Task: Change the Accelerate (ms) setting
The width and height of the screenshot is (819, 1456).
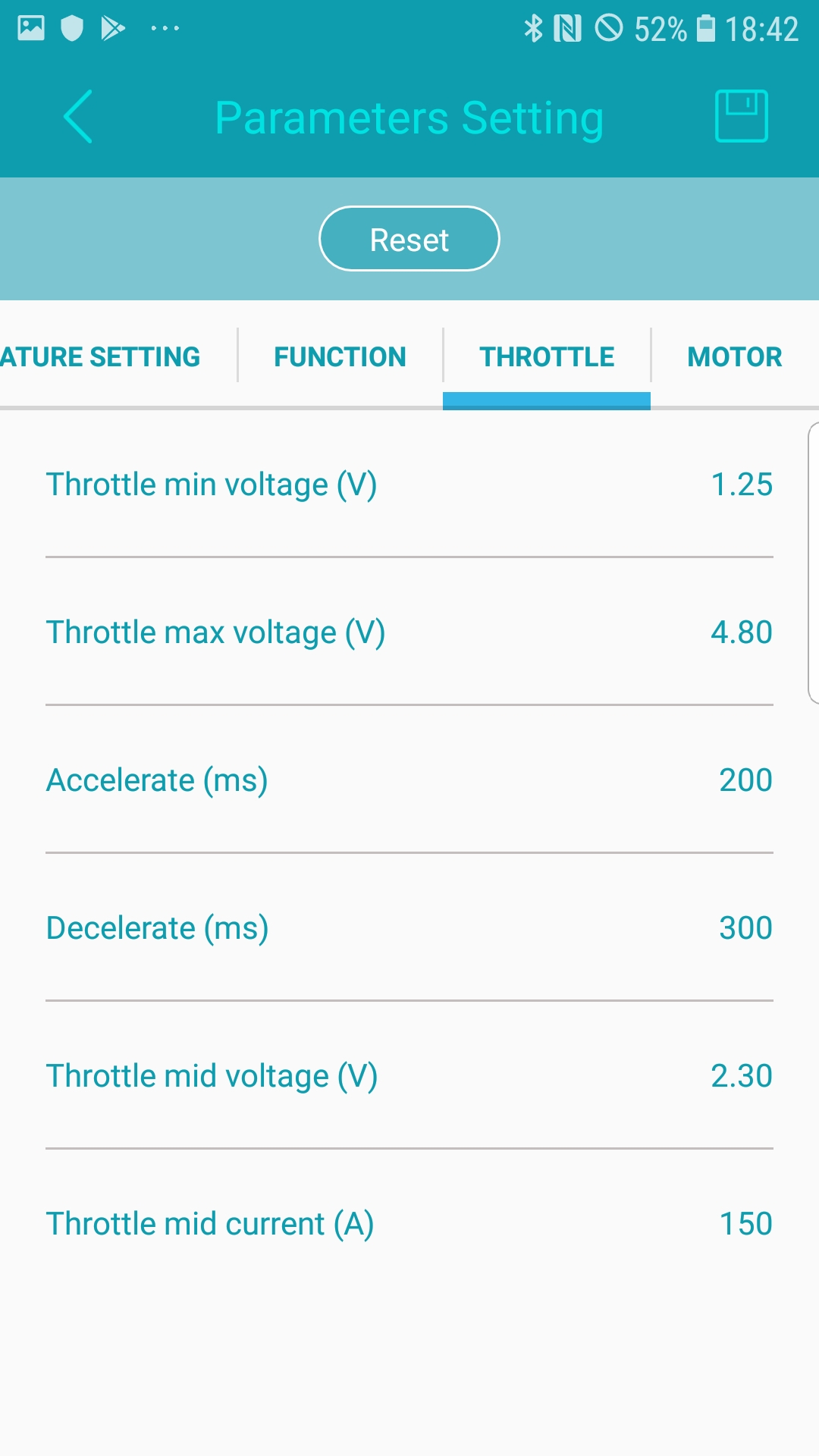Action: coord(745,780)
